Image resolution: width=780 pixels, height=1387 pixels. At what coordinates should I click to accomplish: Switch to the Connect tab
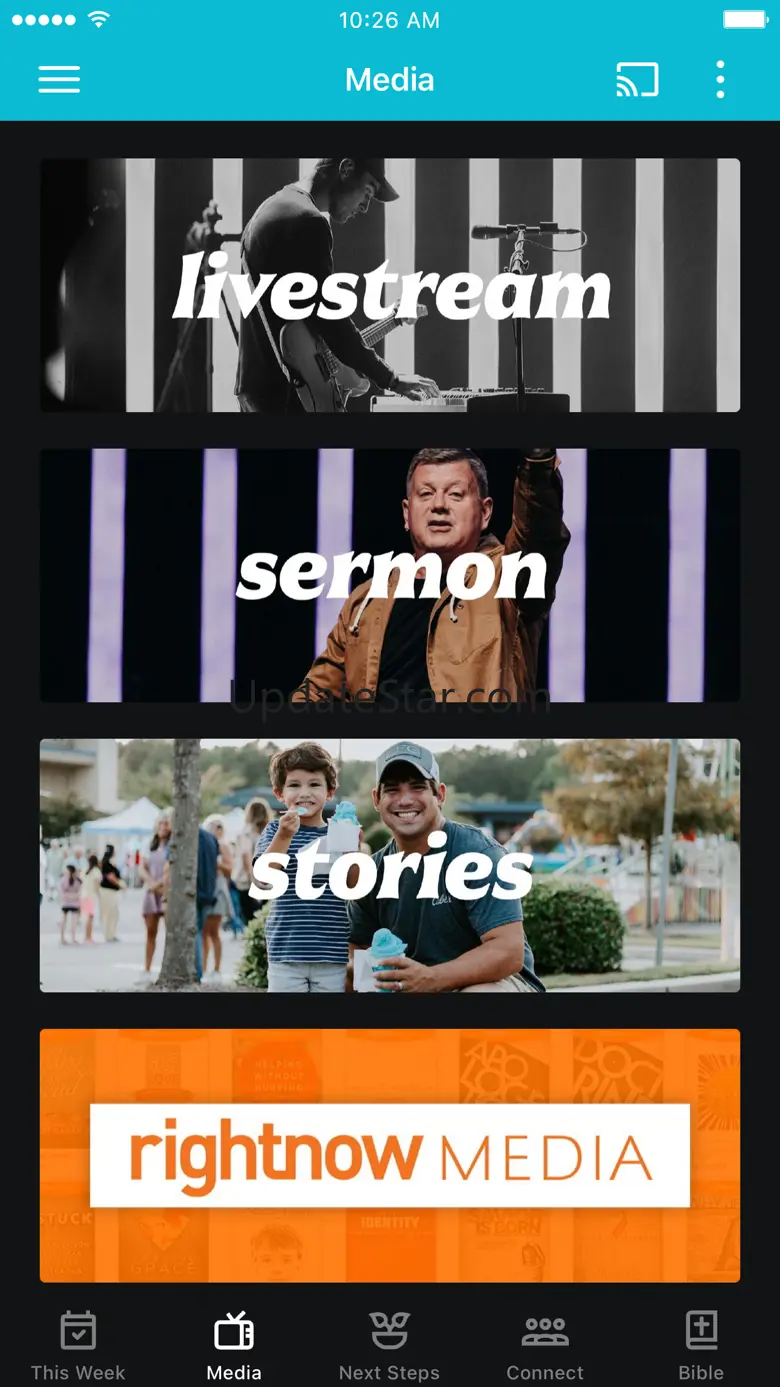545,1346
